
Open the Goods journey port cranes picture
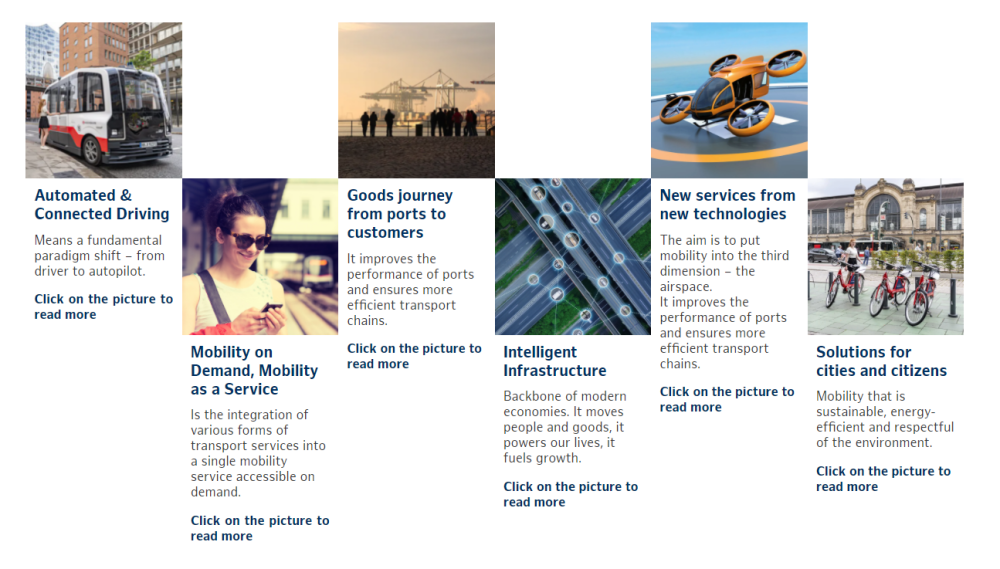(416, 100)
